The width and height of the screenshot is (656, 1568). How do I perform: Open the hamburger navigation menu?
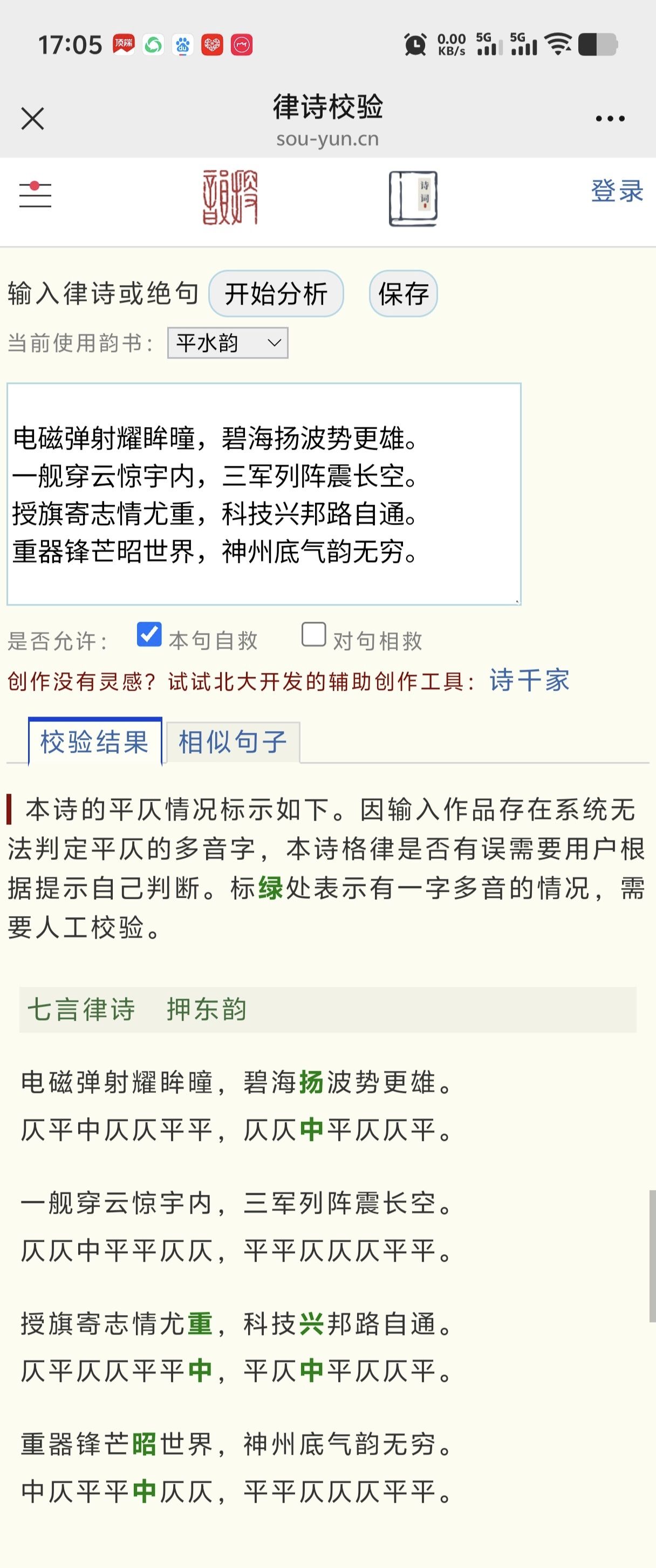[x=35, y=195]
